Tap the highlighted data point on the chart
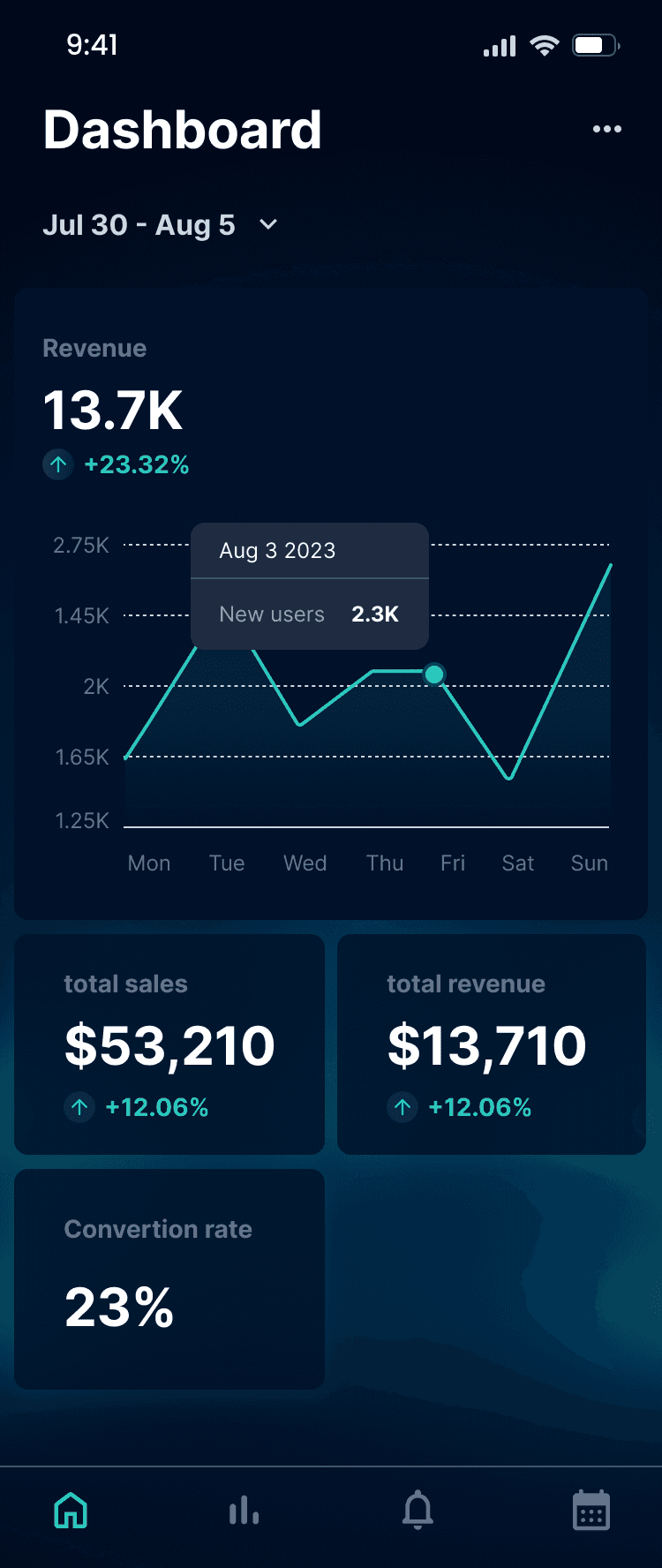 tap(434, 675)
